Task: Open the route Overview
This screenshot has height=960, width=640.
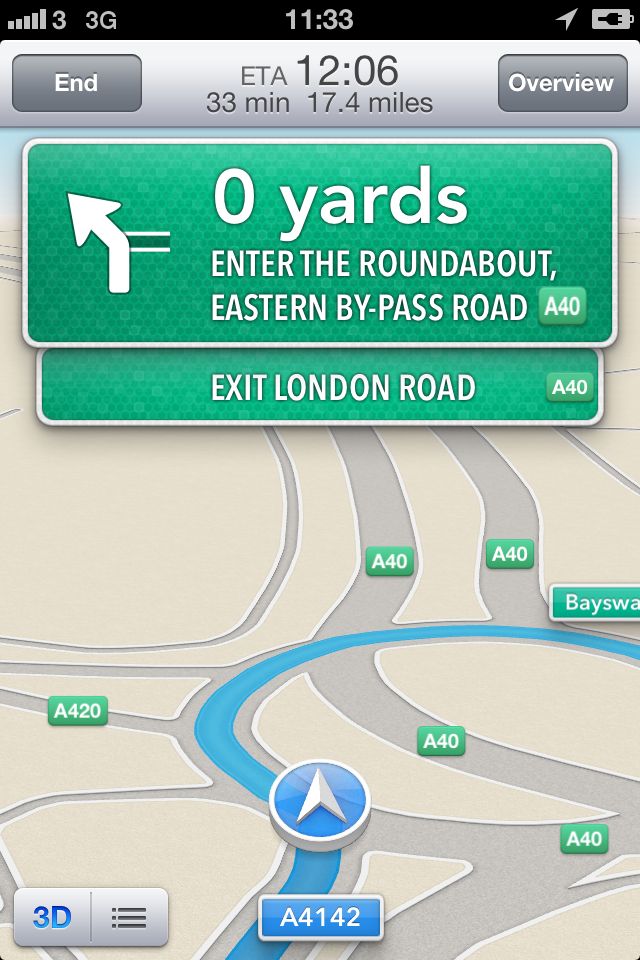Action: 562,83
